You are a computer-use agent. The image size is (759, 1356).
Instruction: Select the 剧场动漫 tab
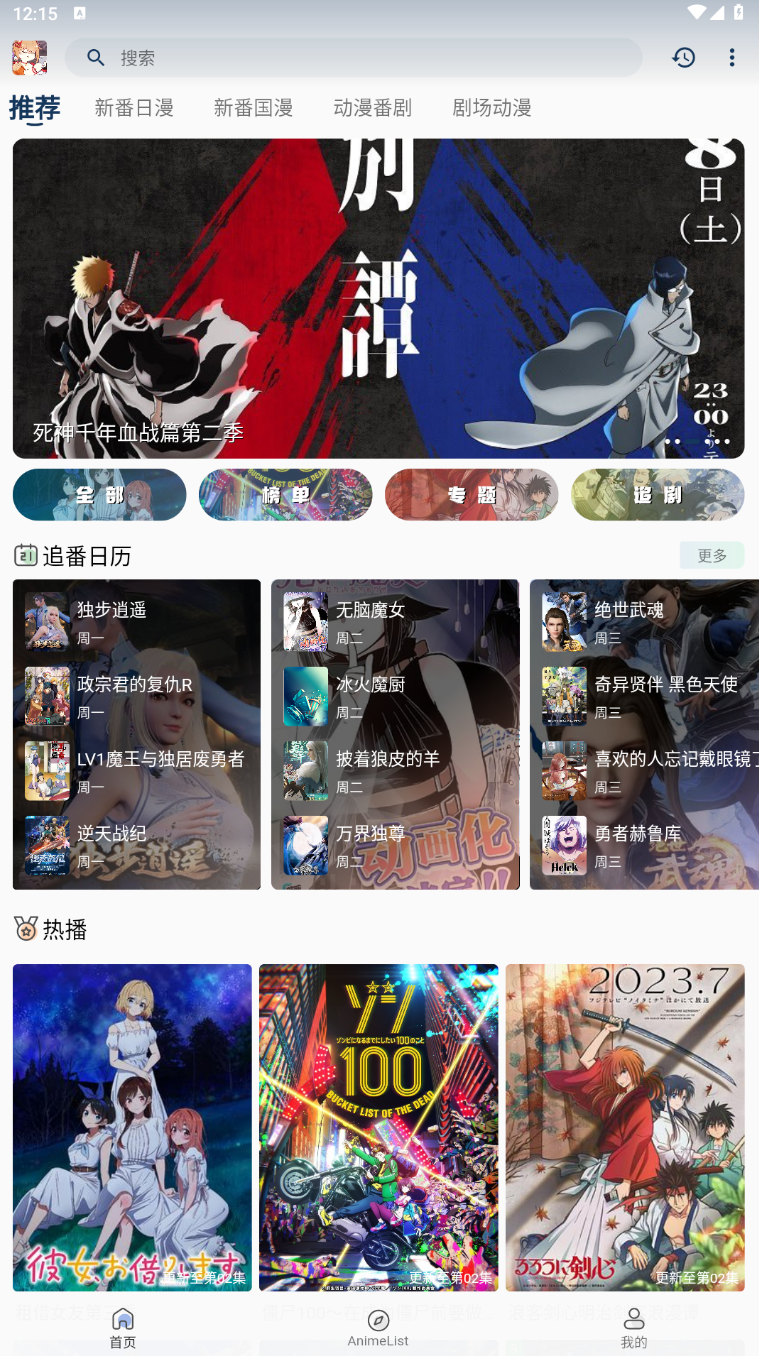(x=491, y=108)
